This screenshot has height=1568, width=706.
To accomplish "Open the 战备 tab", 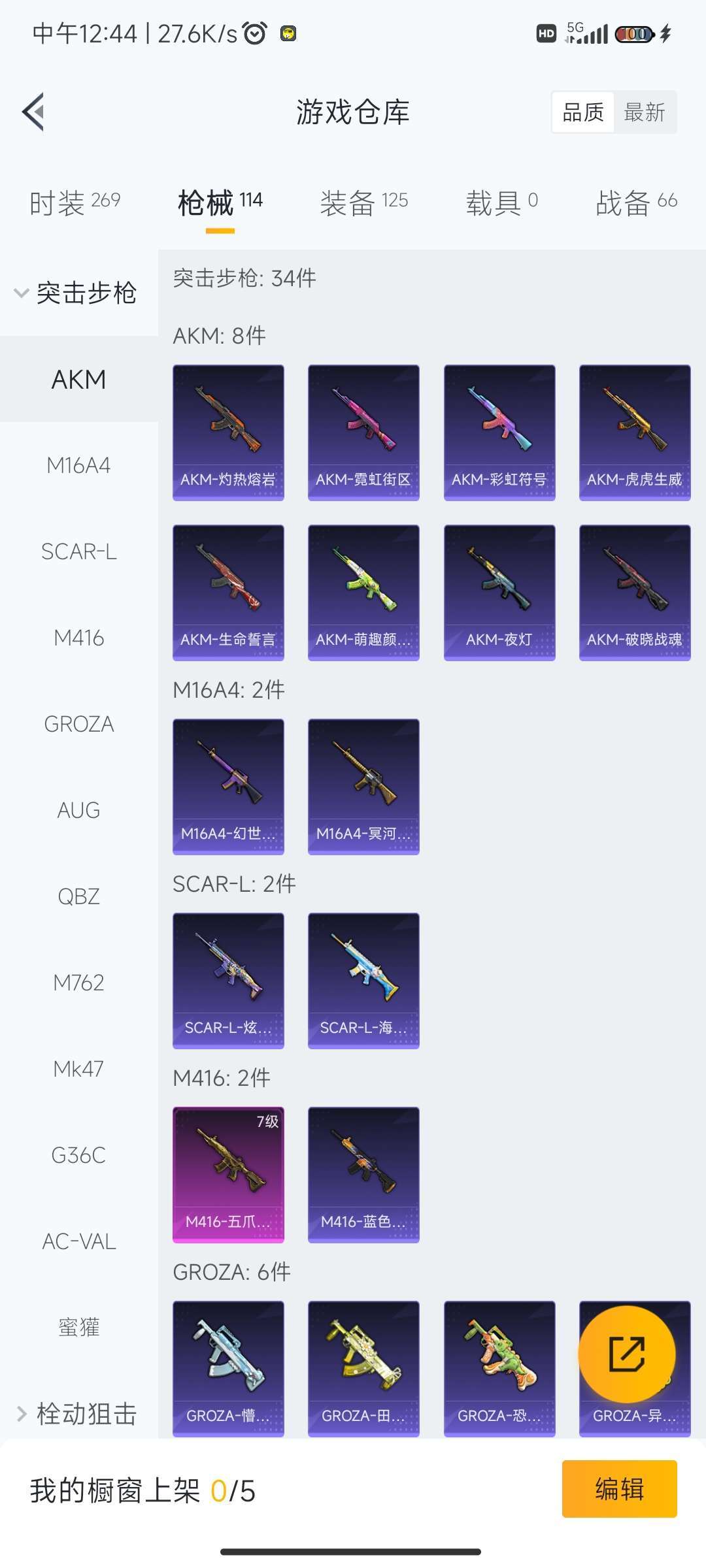I will 636,203.
